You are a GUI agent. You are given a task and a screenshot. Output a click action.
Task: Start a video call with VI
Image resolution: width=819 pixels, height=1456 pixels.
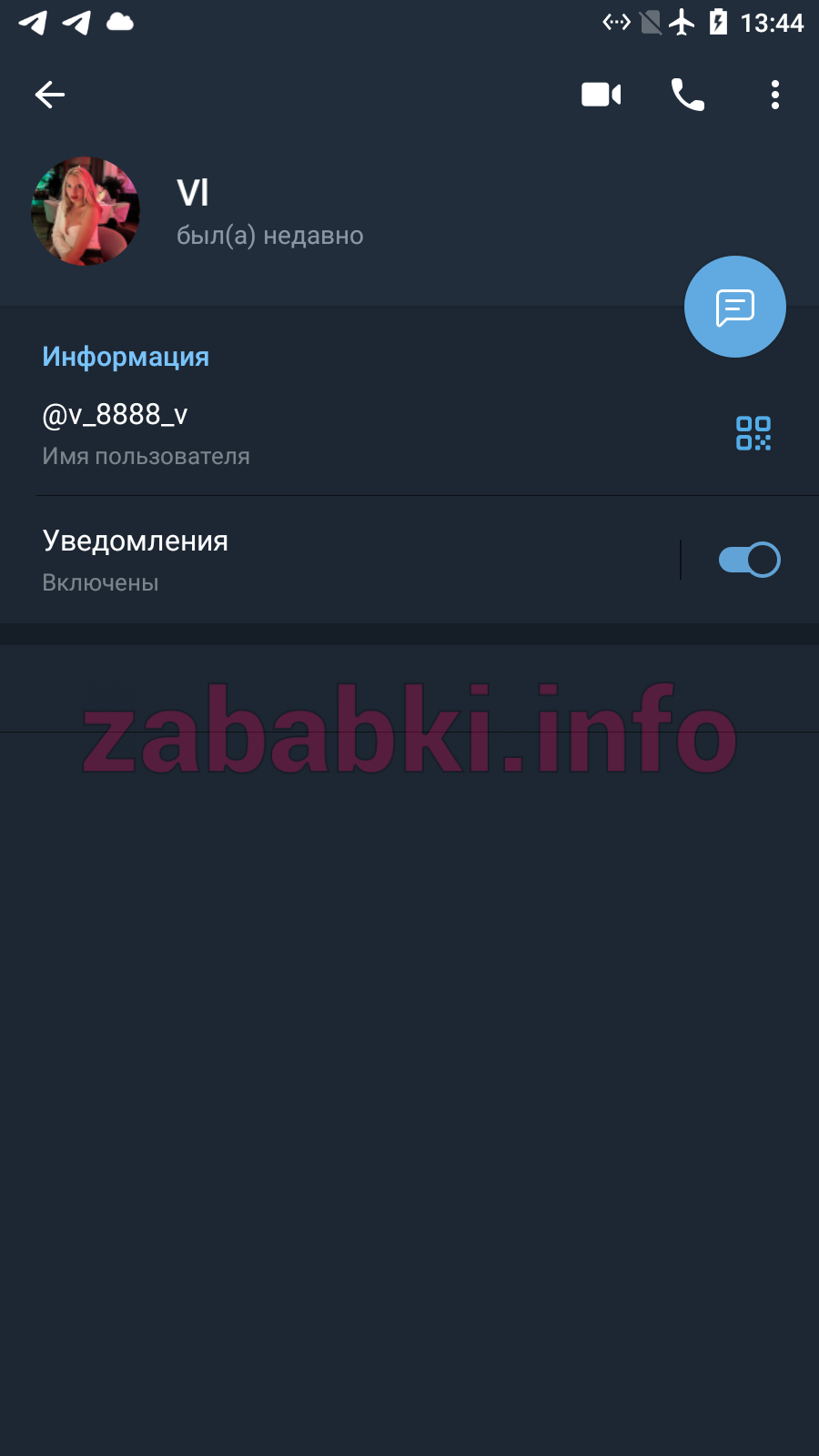[x=602, y=95]
